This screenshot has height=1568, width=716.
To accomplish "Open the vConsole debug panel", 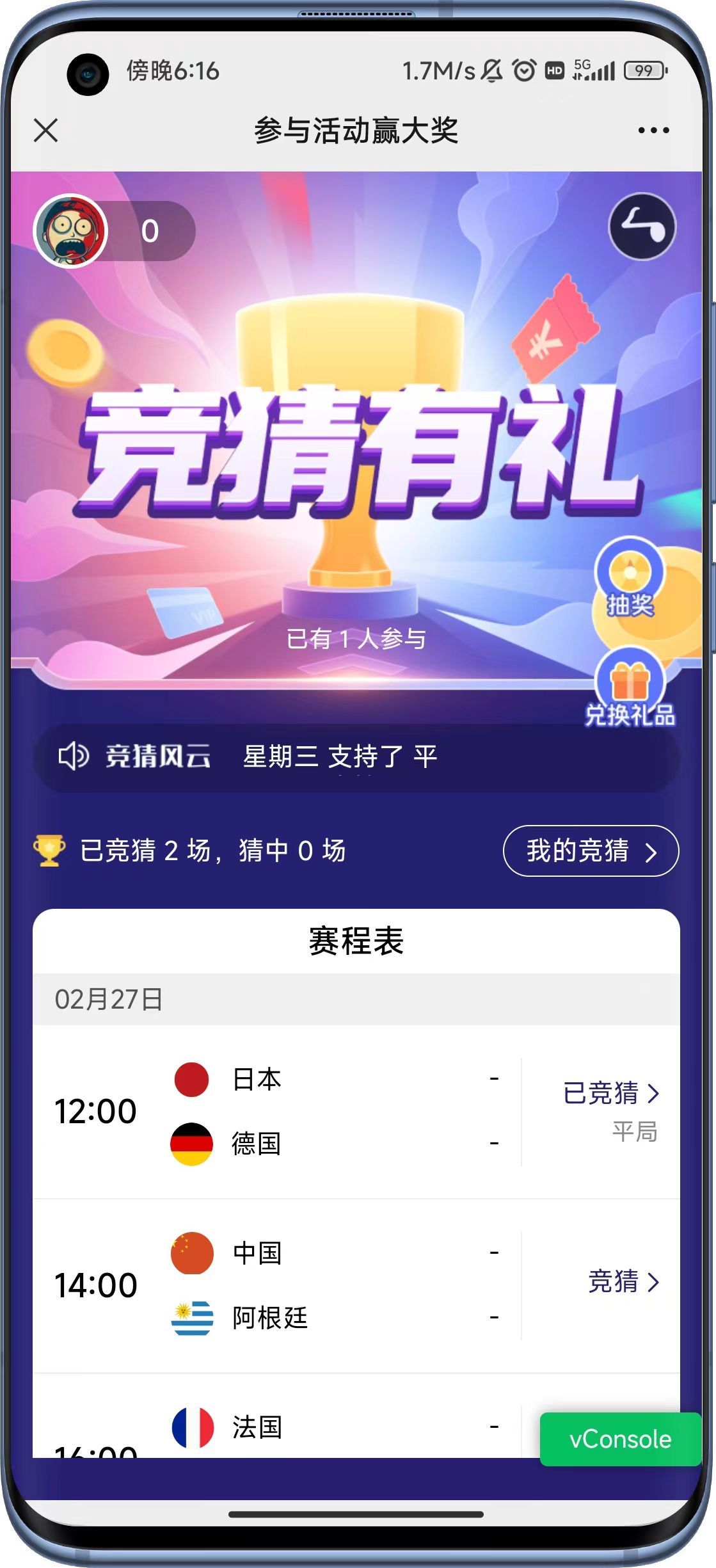I will (x=619, y=1439).
